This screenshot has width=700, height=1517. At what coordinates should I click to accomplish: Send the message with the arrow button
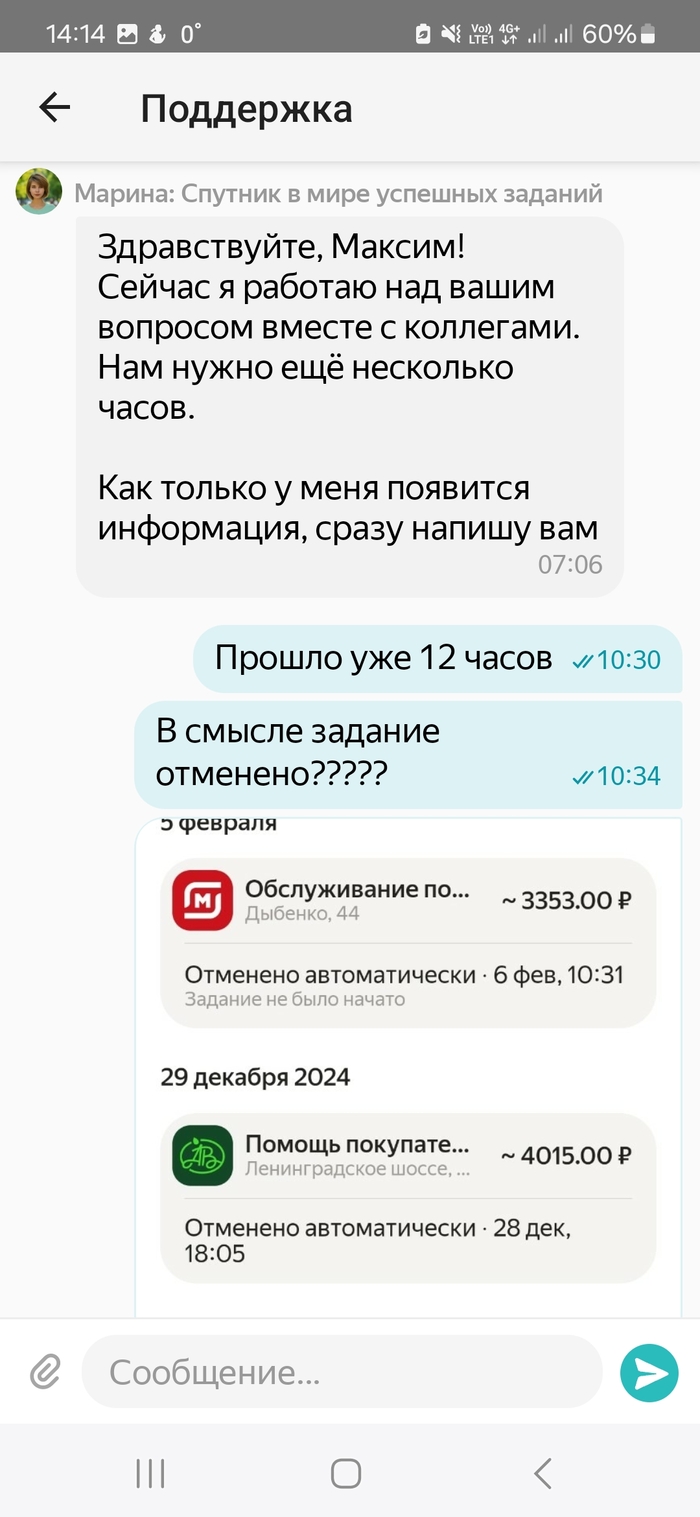(x=649, y=1373)
